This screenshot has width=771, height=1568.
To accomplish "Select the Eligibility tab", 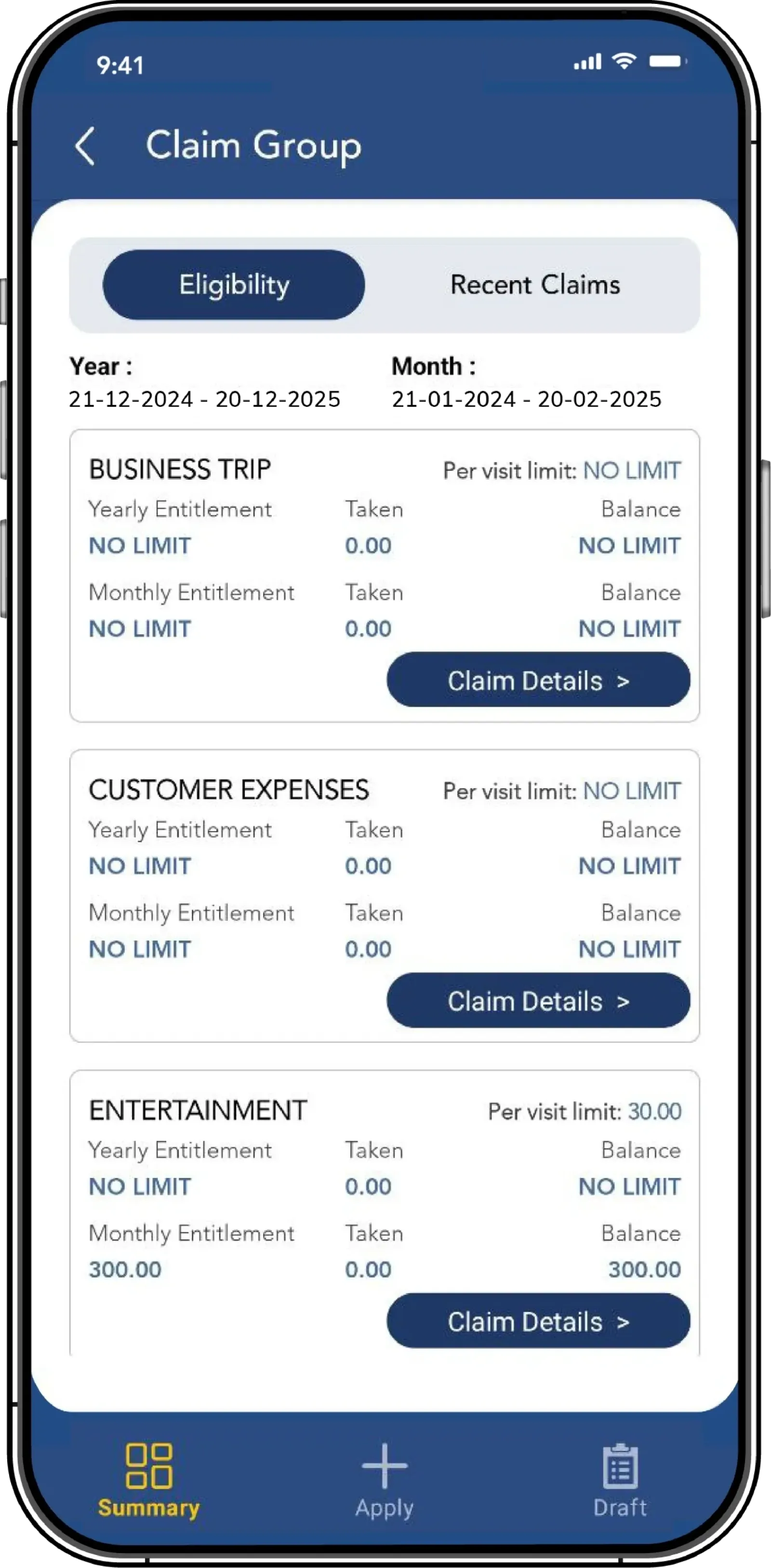I will point(235,284).
